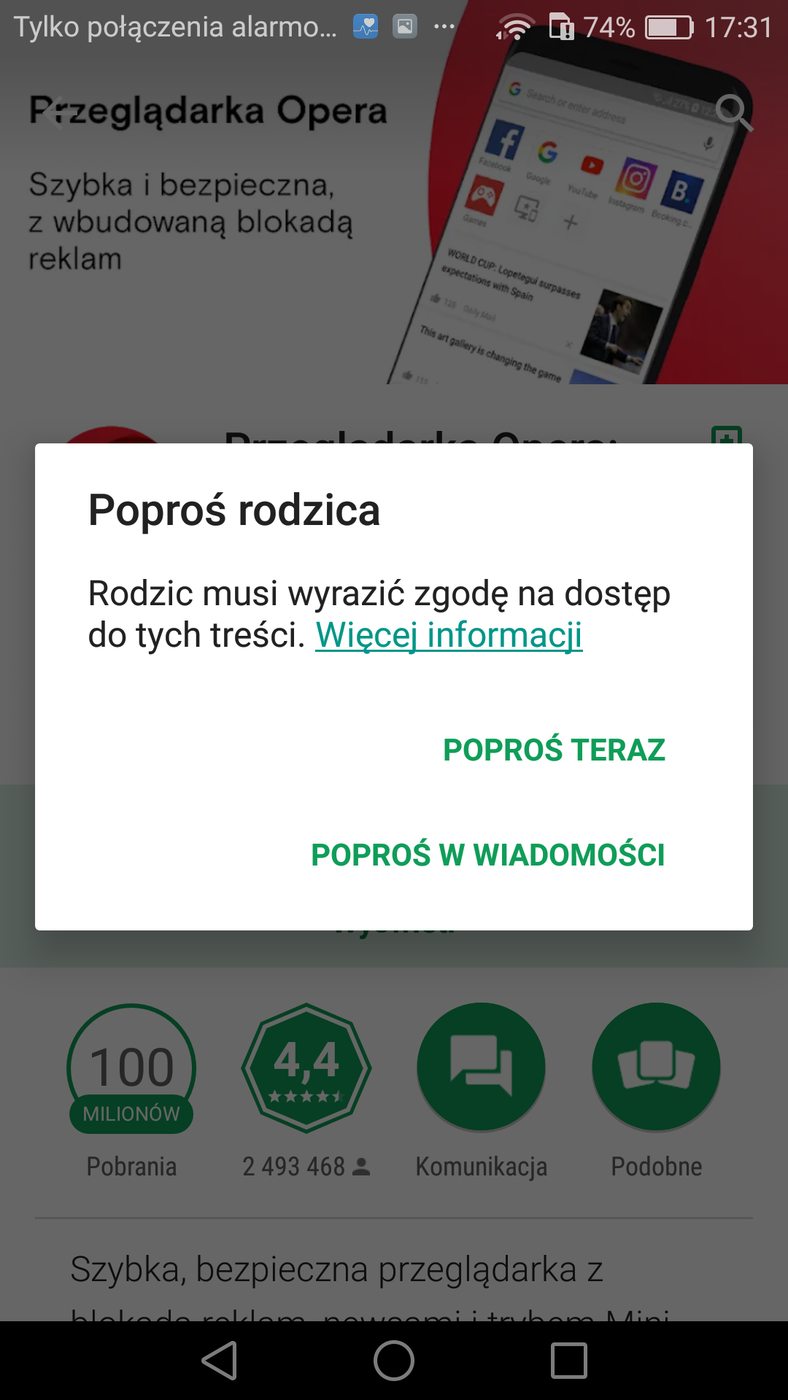Tap the Wi-Fi status icon

pos(515,27)
